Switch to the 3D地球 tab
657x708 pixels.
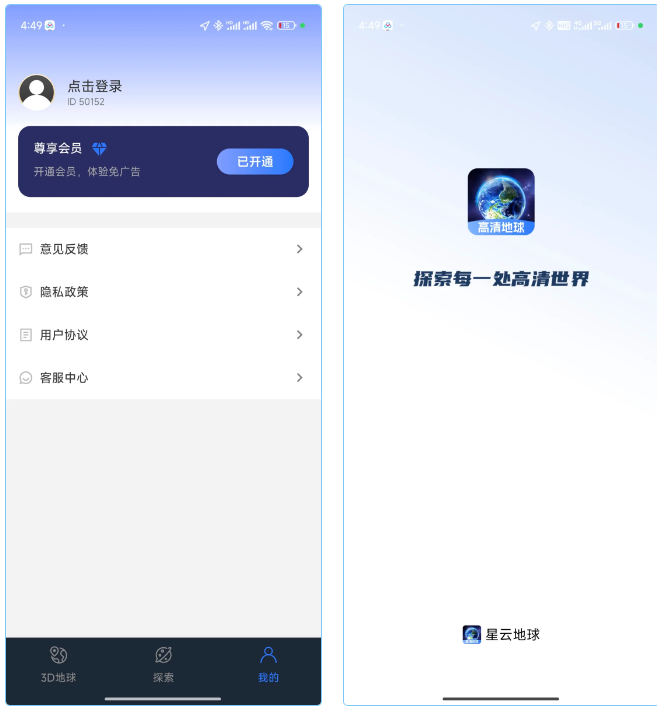tap(58, 665)
